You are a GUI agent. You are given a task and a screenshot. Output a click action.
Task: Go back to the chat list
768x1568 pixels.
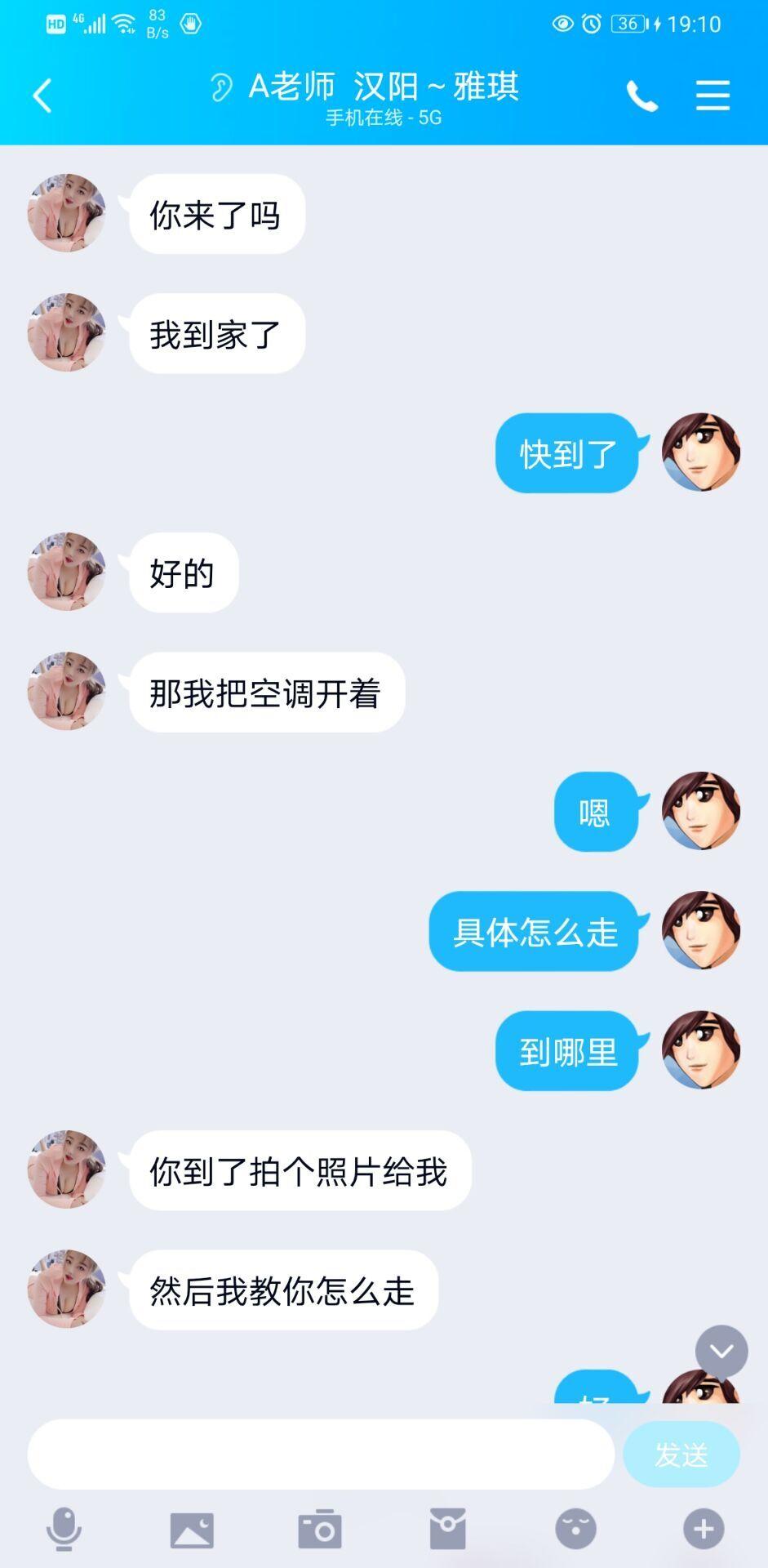click(x=42, y=96)
